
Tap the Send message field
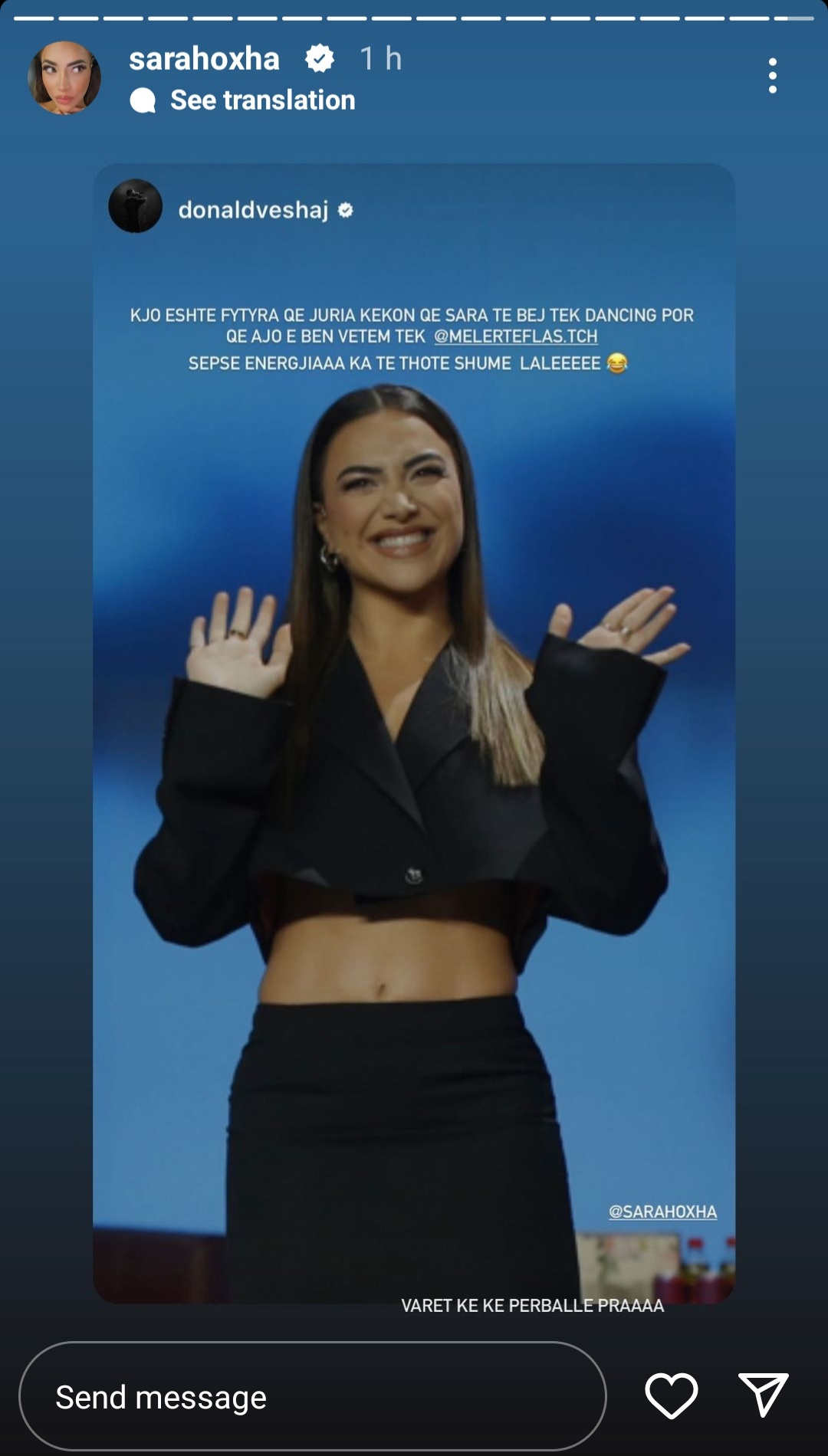(312, 1396)
